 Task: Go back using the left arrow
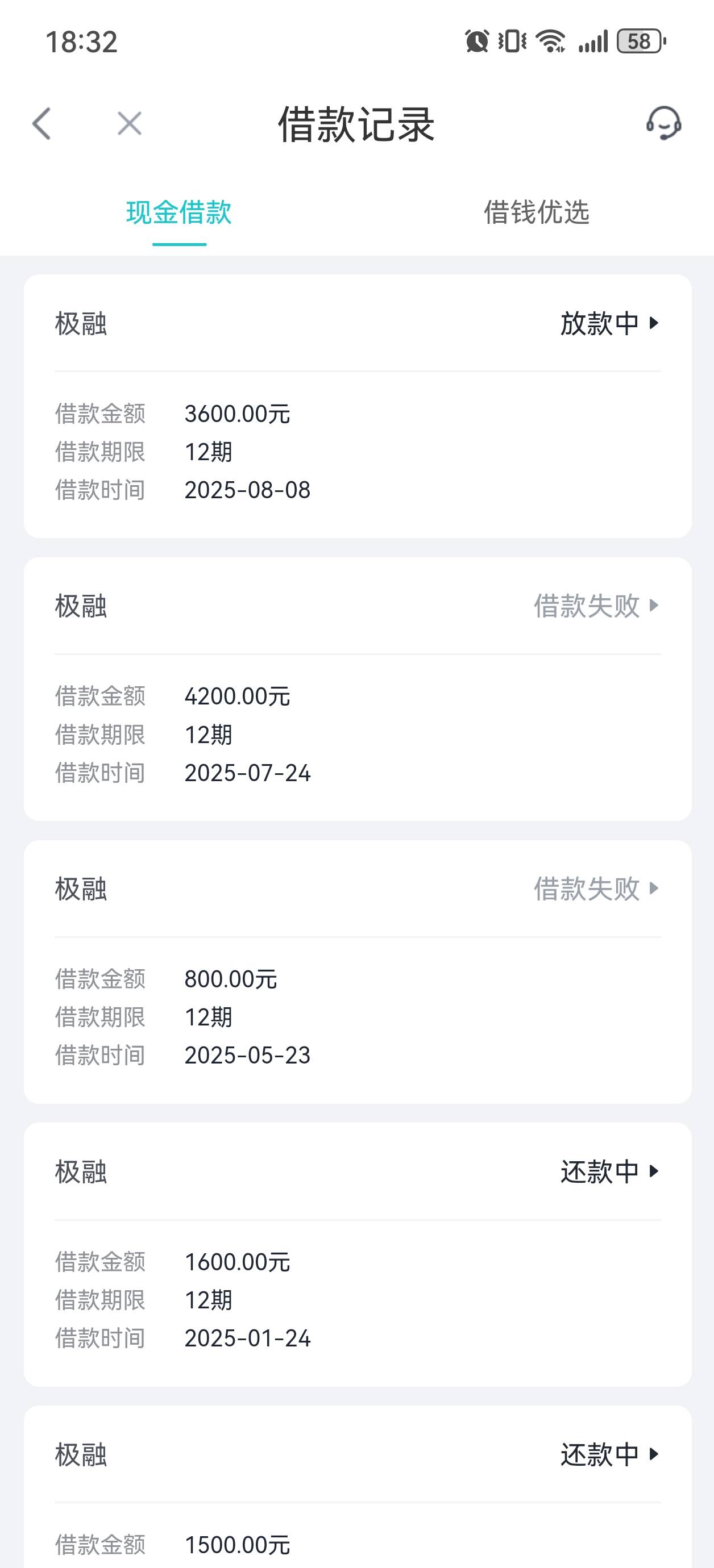point(41,124)
